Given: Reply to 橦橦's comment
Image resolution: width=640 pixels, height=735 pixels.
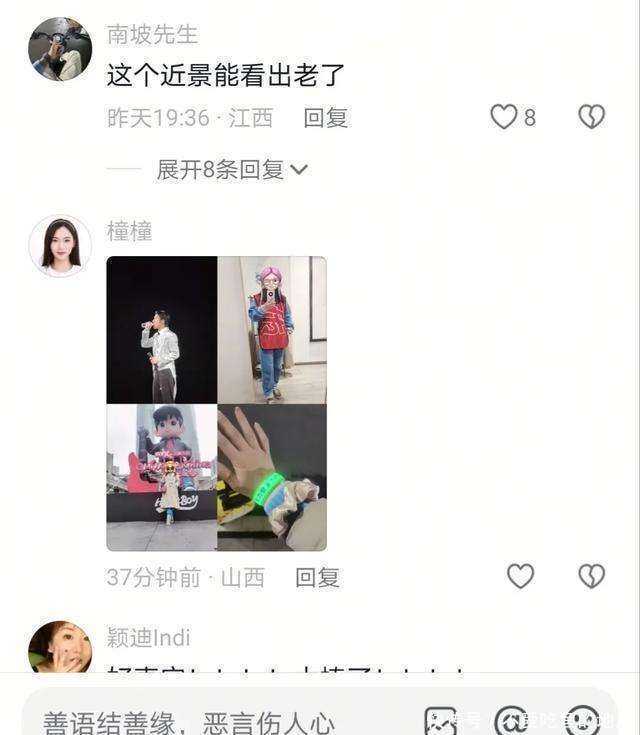Looking at the screenshot, I should tap(317, 577).
